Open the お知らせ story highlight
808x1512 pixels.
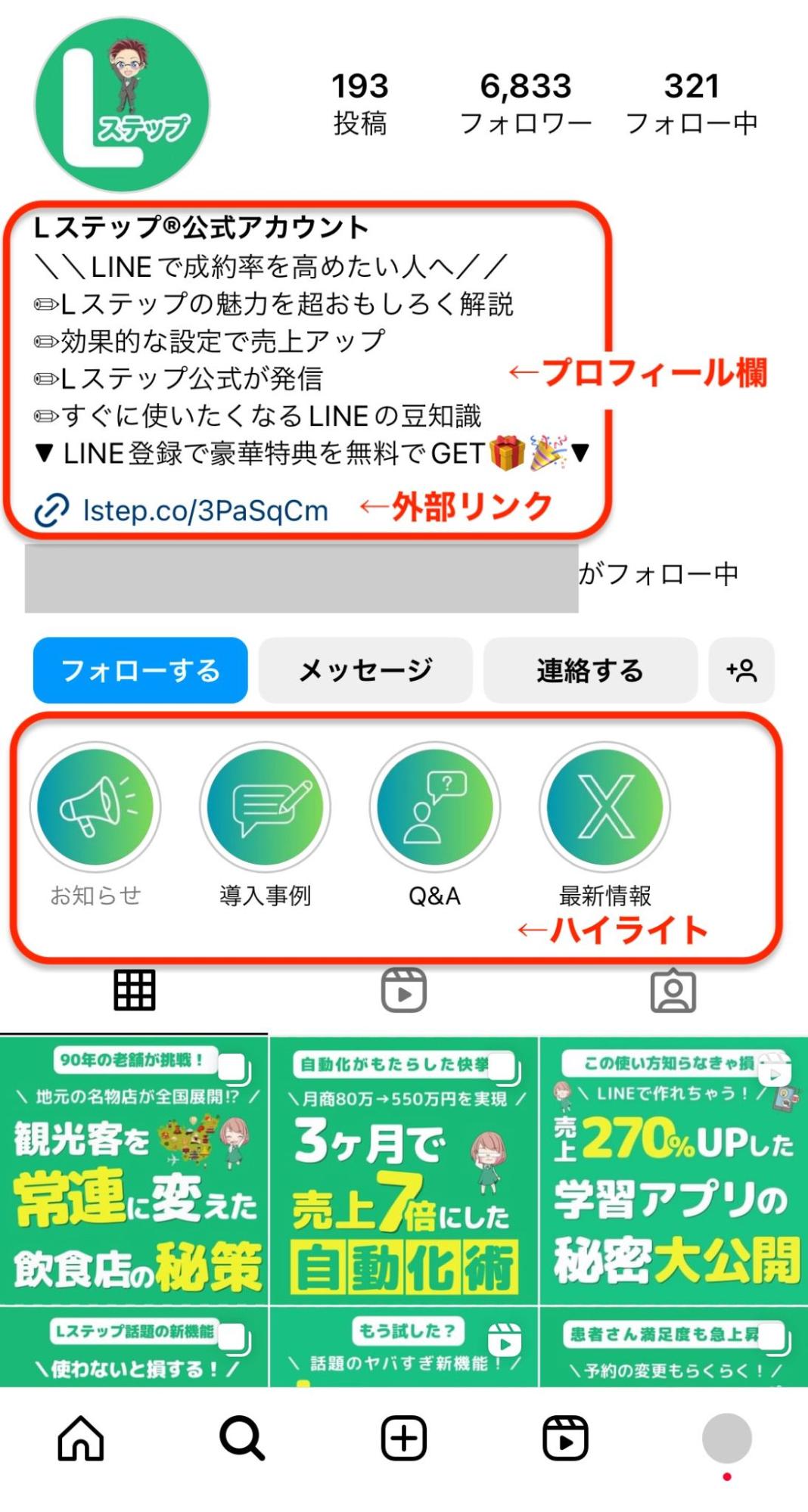[95, 807]
